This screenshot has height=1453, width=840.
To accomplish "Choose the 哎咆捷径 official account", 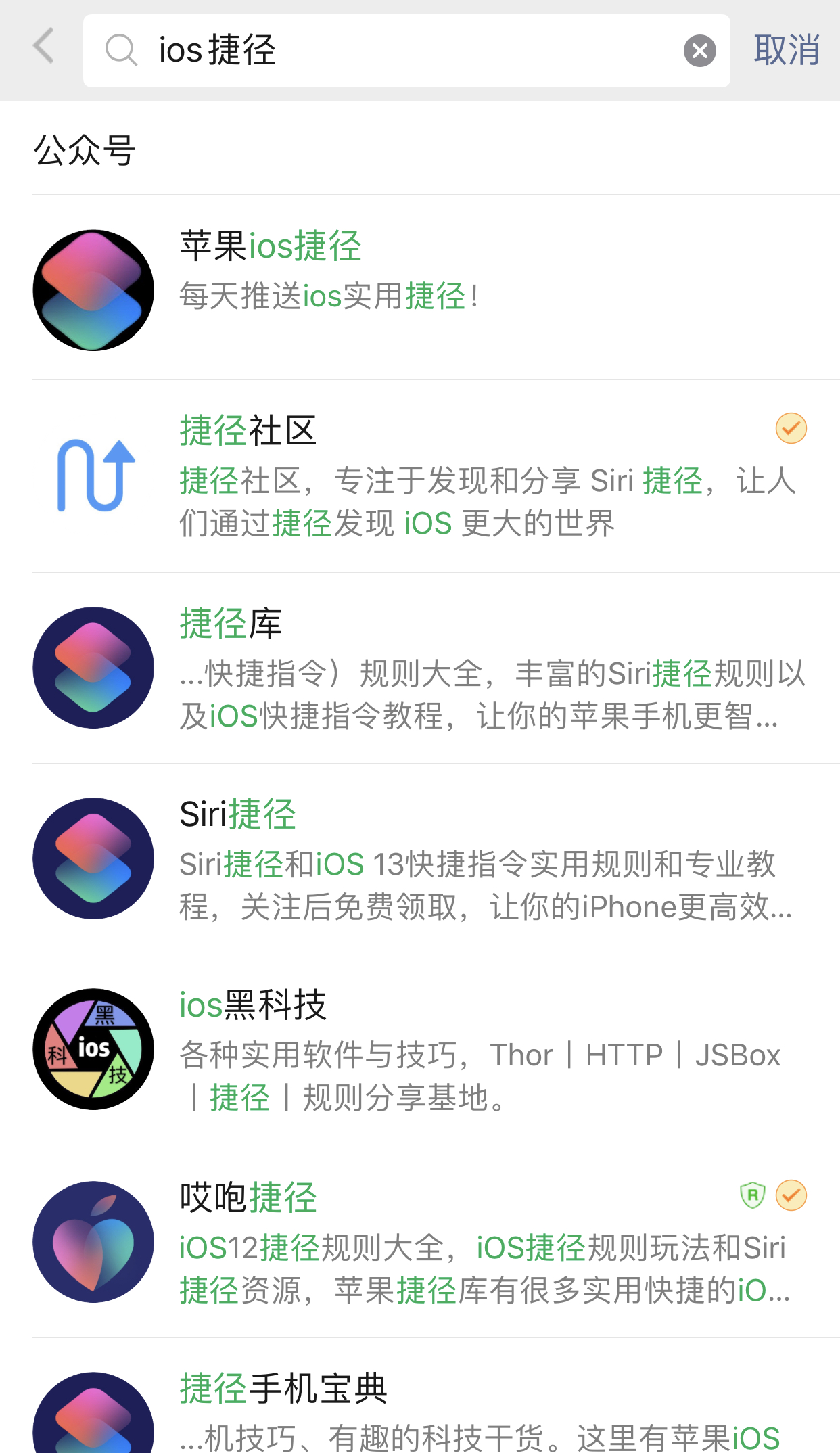I will tap(433, 1242).
